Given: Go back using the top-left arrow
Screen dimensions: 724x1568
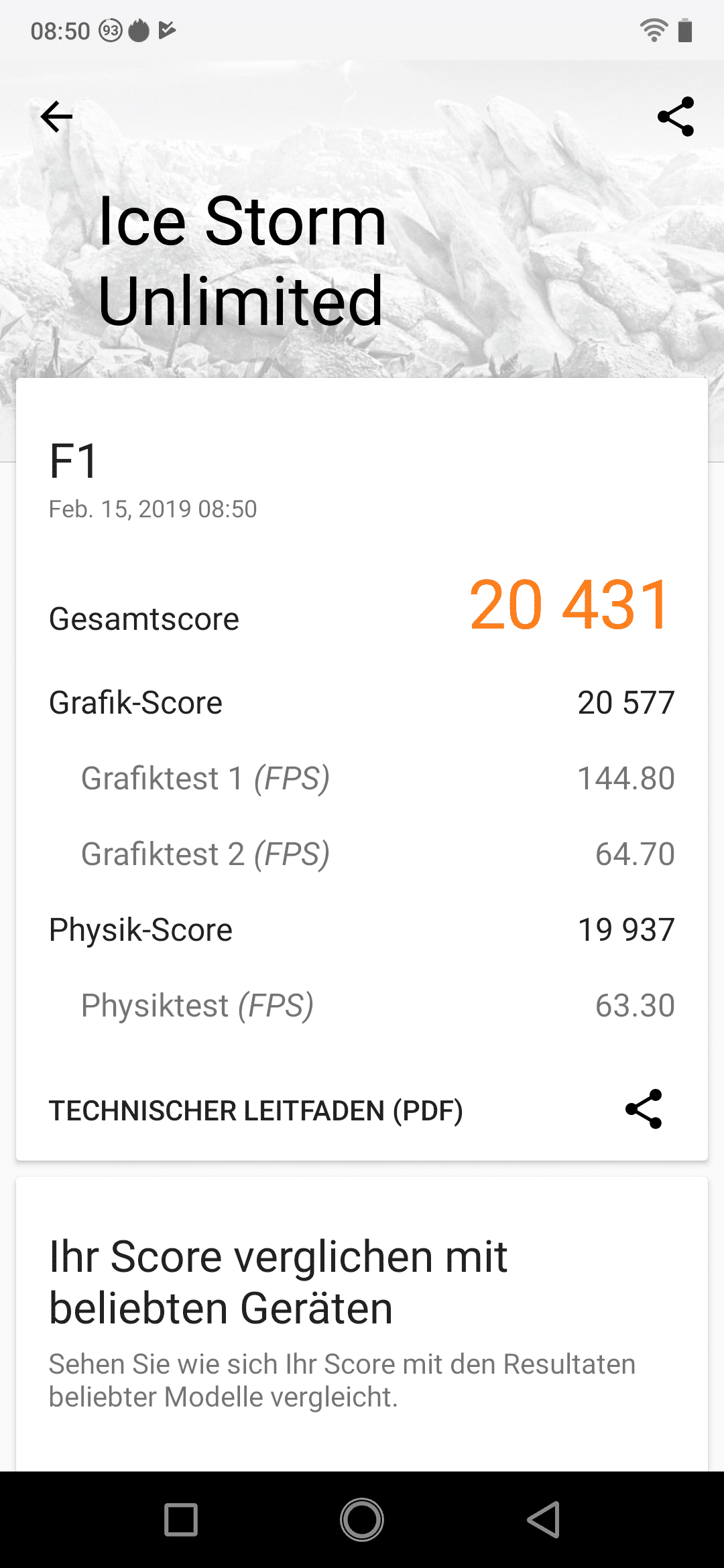Looking at the screenshot, I should [x=56, y=117].
